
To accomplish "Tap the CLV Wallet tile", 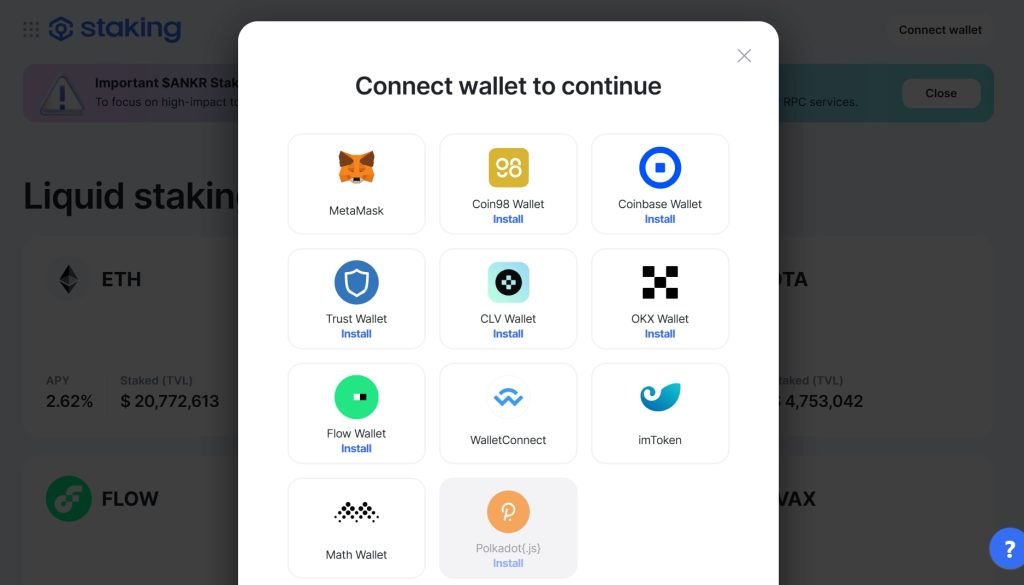I will tap(508, 298).
